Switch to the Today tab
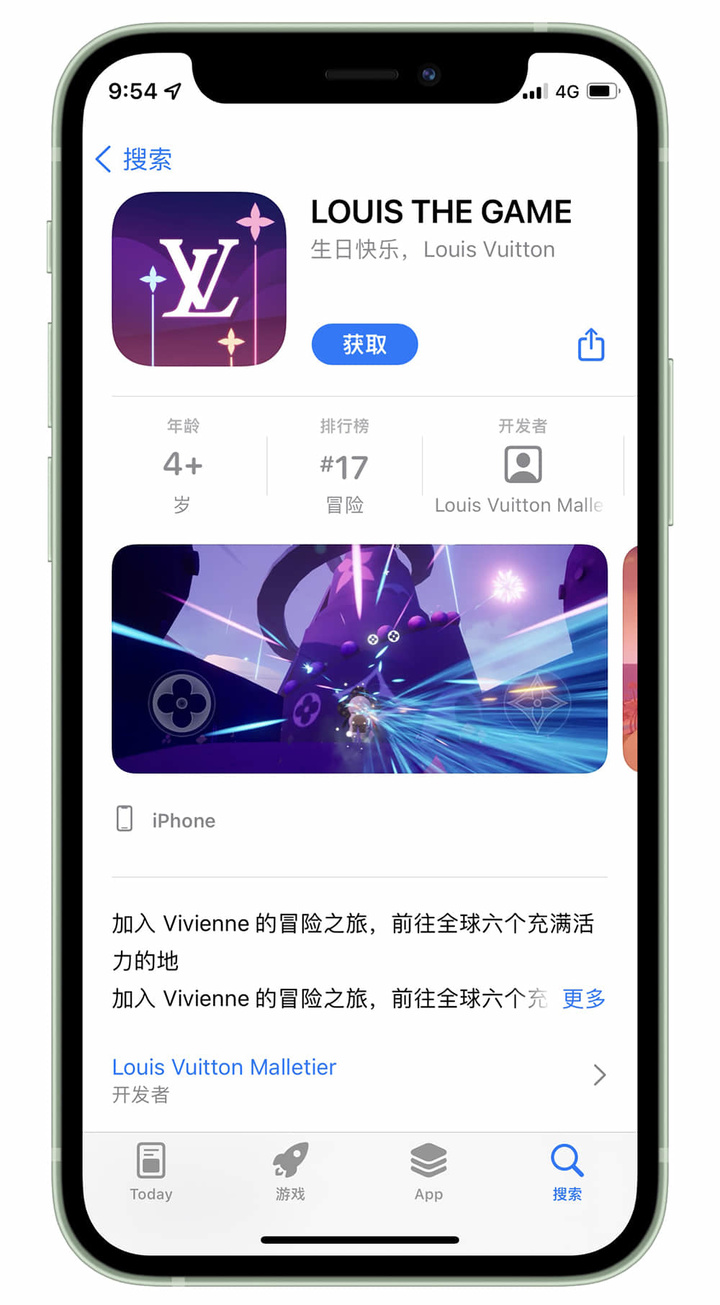 151,1172
